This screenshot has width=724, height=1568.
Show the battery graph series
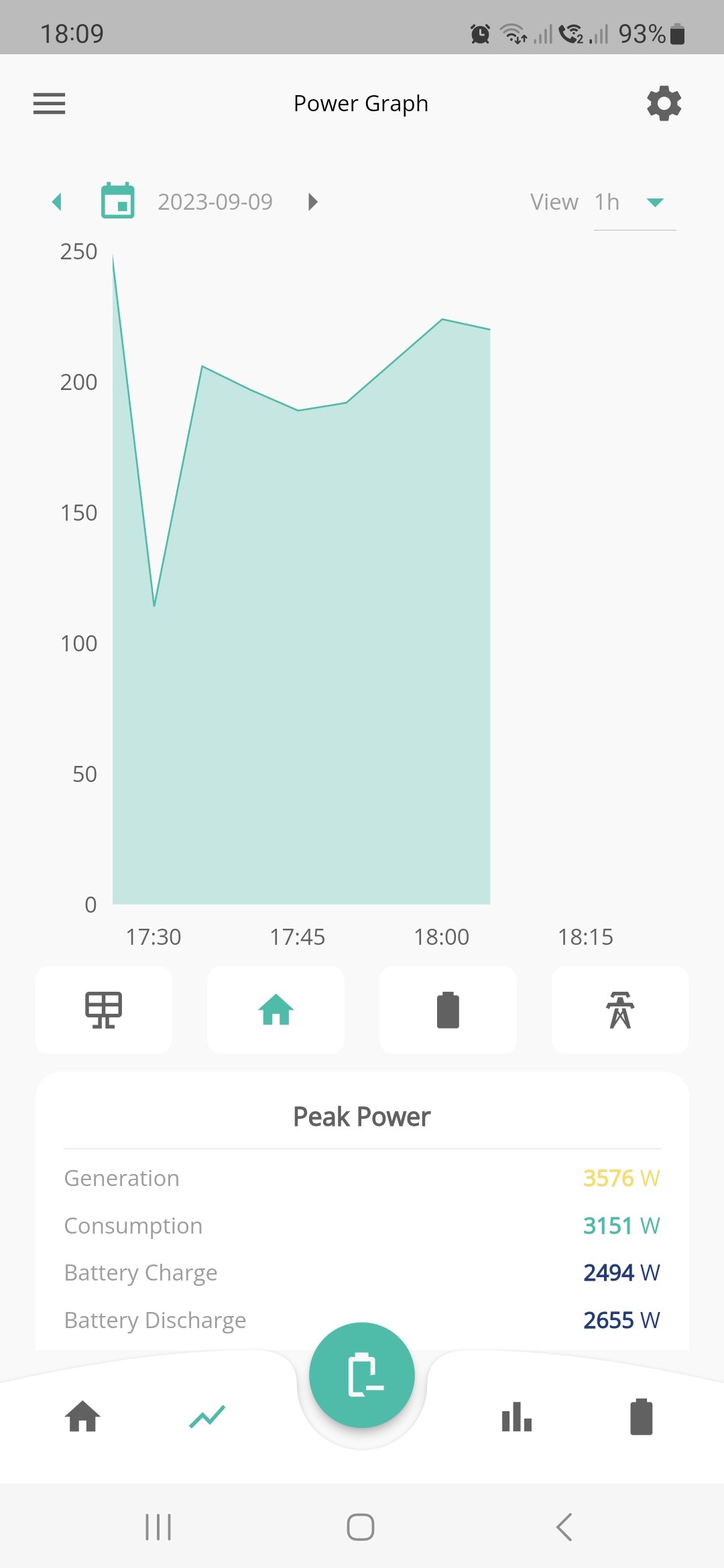(x=448, y=1010)
